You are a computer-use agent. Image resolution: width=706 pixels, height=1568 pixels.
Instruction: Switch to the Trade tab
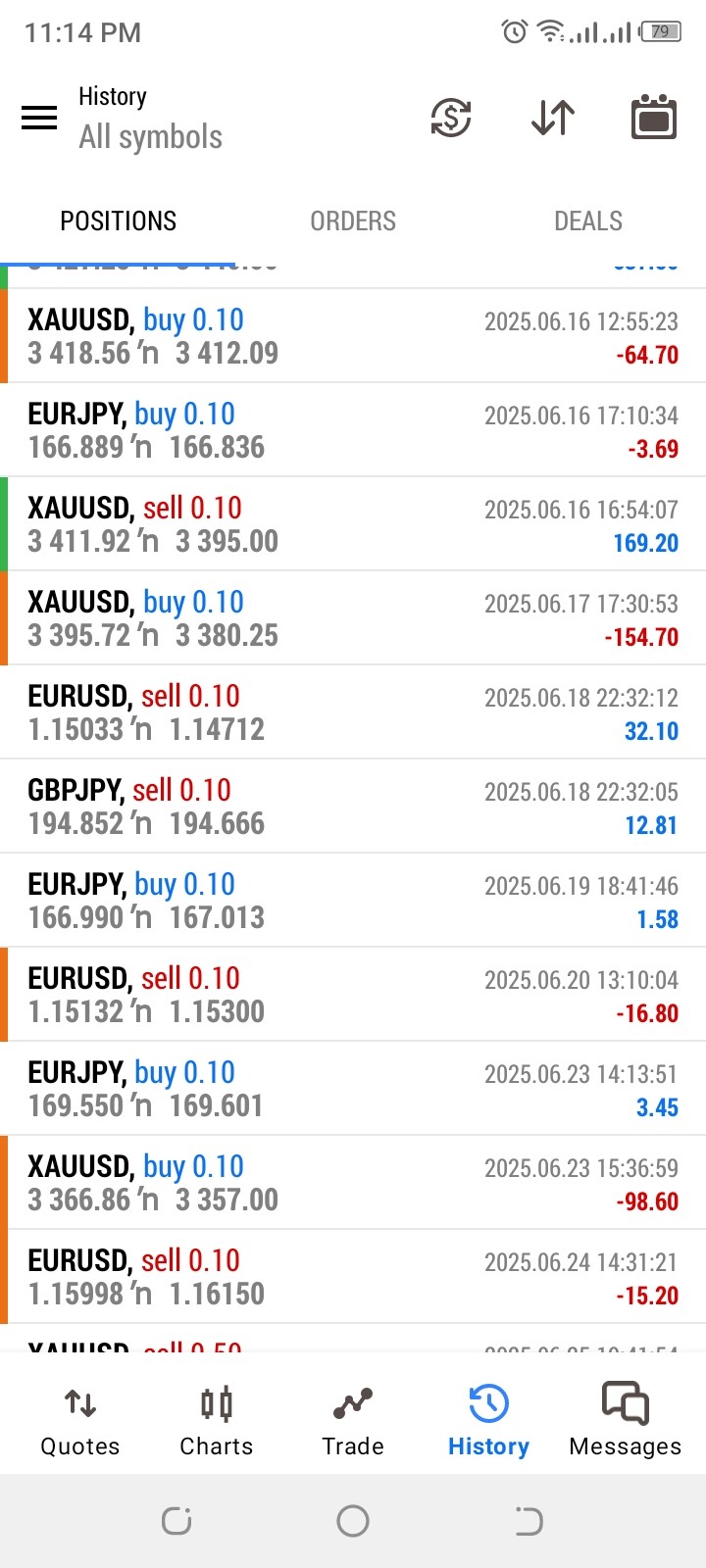353,1421
